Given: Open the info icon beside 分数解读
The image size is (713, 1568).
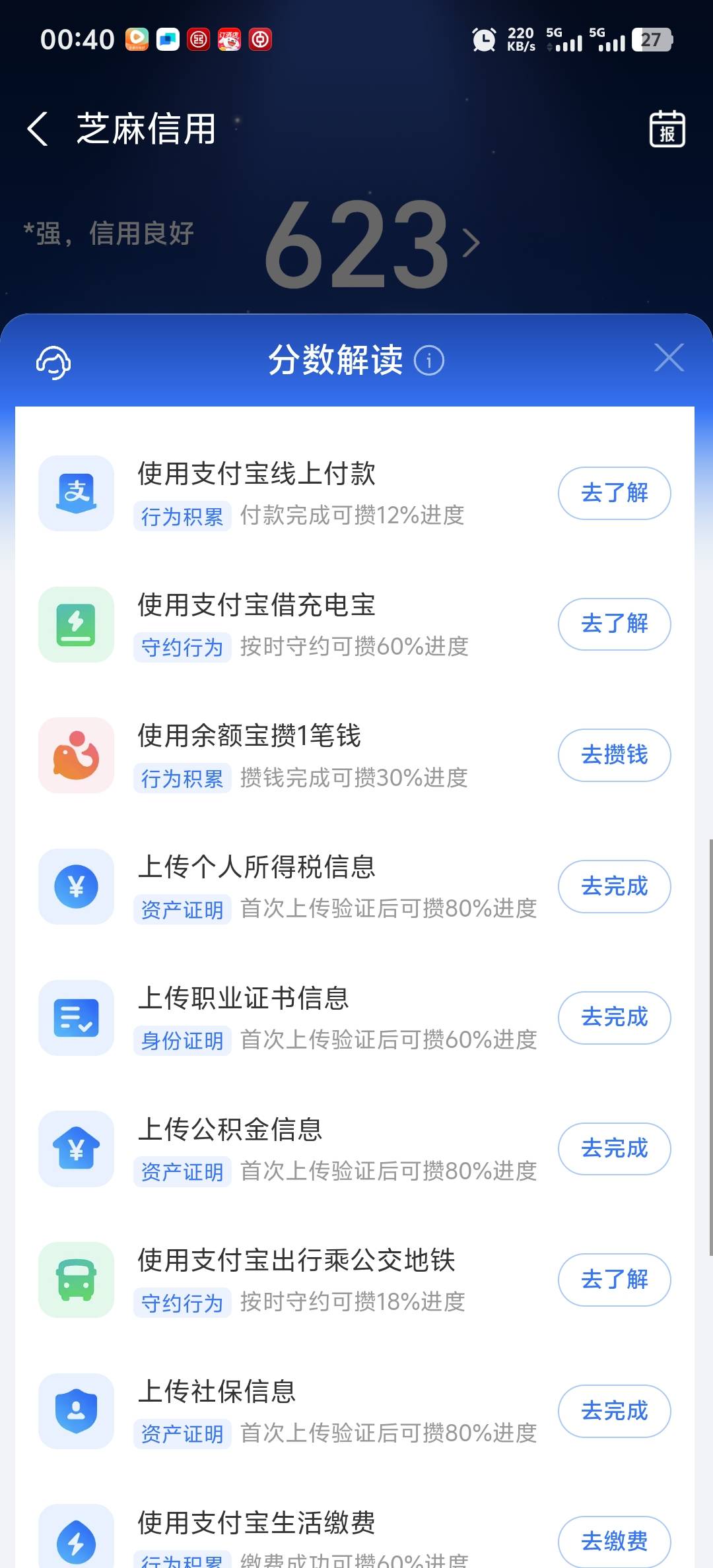Looking at the screenshot, I should click(x=429, y=361).
